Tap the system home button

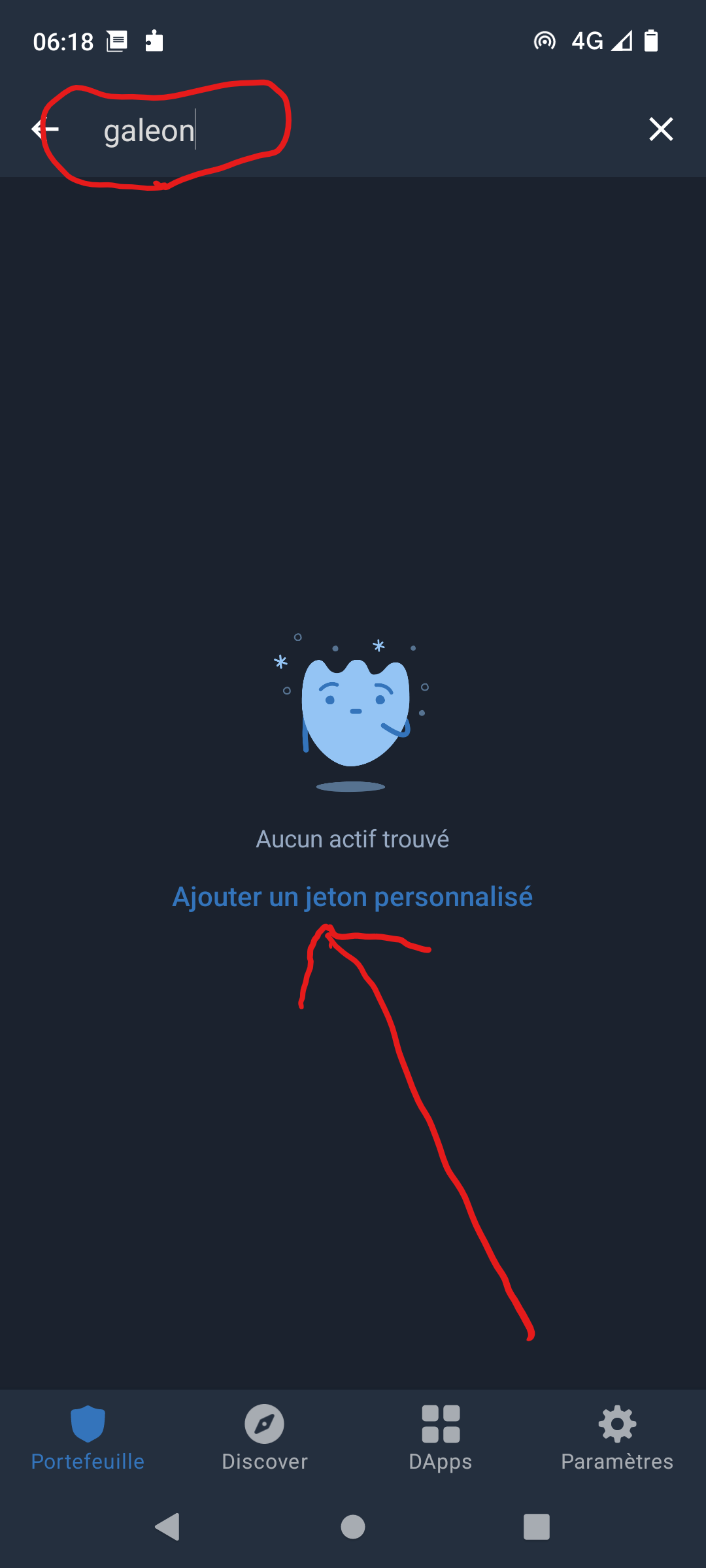353,1527
